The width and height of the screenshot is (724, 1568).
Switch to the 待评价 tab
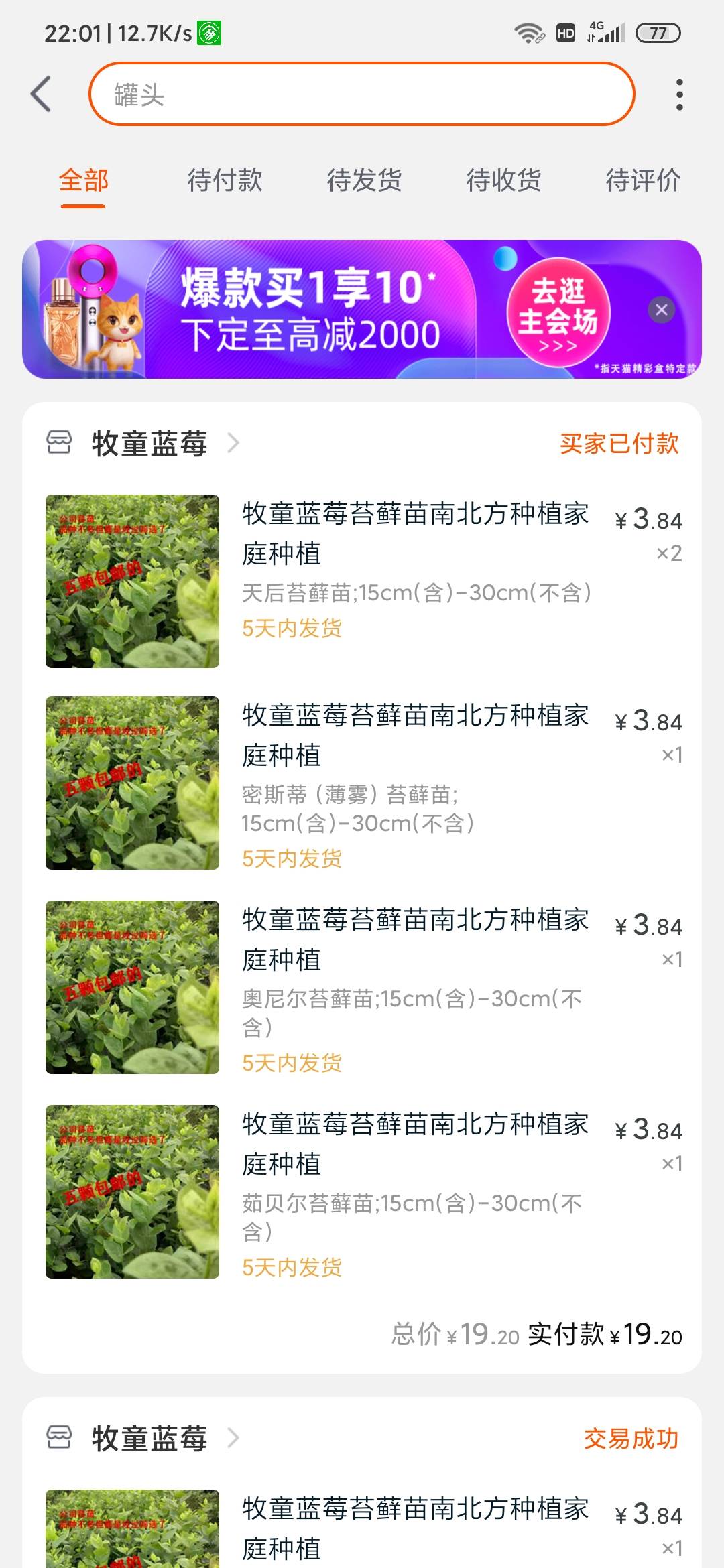[643, 180]
